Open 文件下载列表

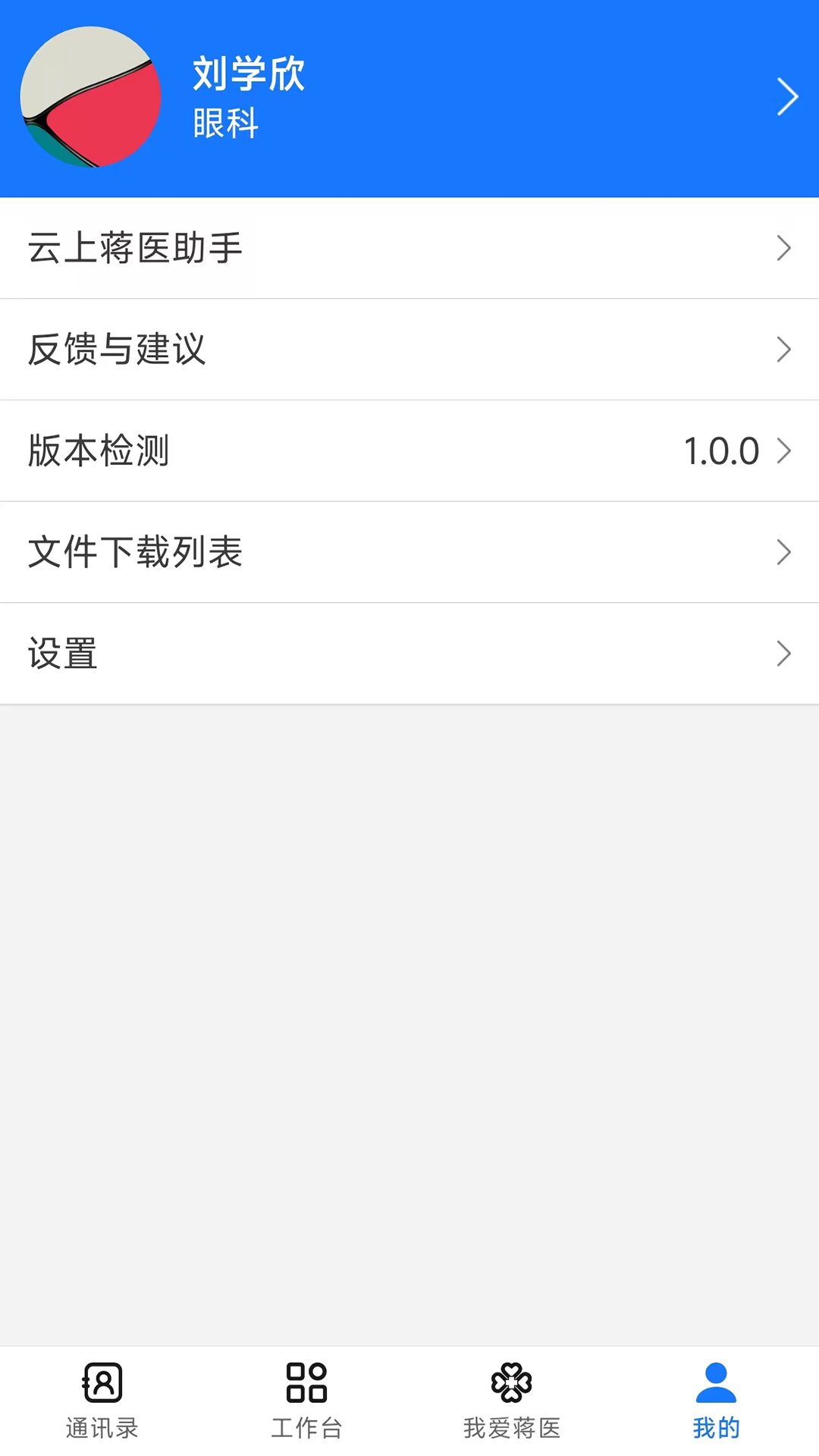pyautogui.click(x=409, y=552)
